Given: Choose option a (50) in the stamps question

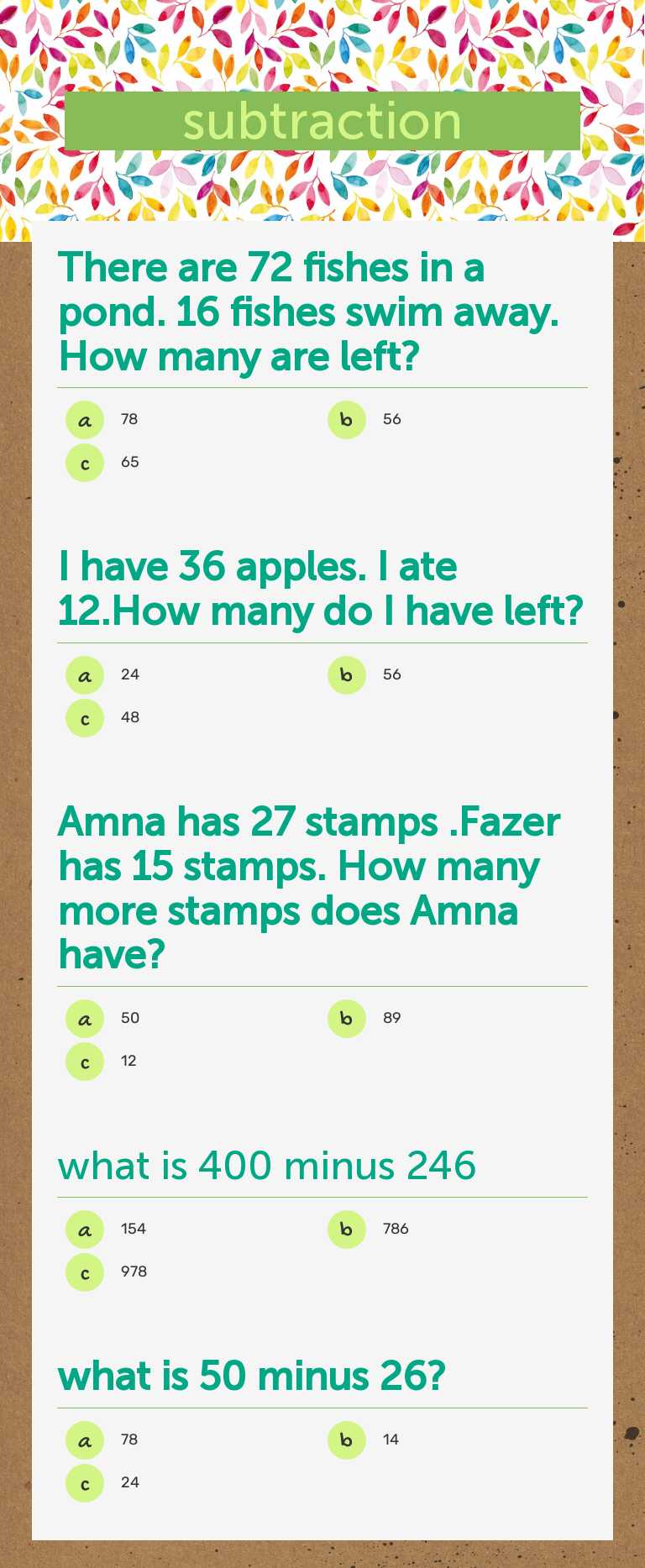Looking at the screenshot, I should point(84,1018).
